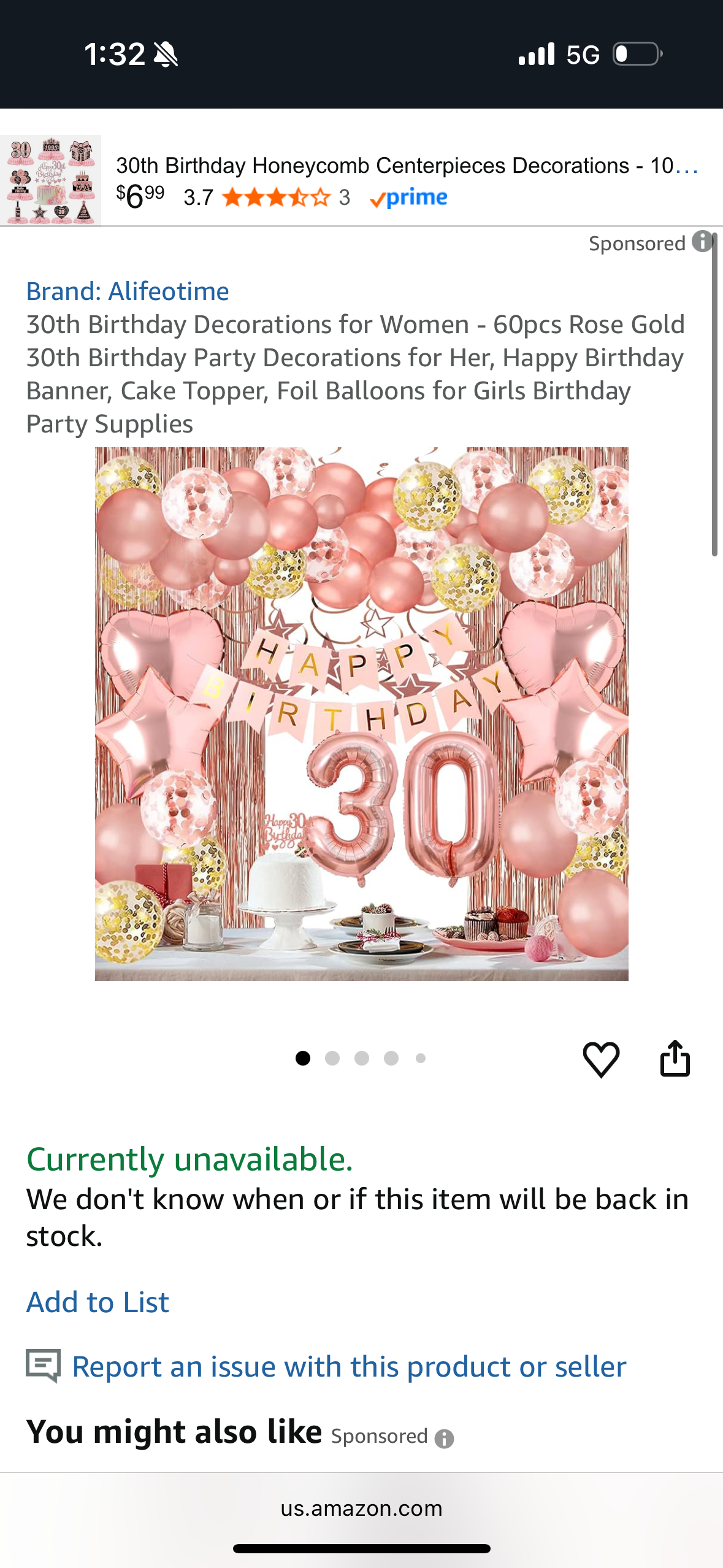Tap the Sponsored info icon
Viewport: 723px width, 1568px height.
[x=702, y=242]
